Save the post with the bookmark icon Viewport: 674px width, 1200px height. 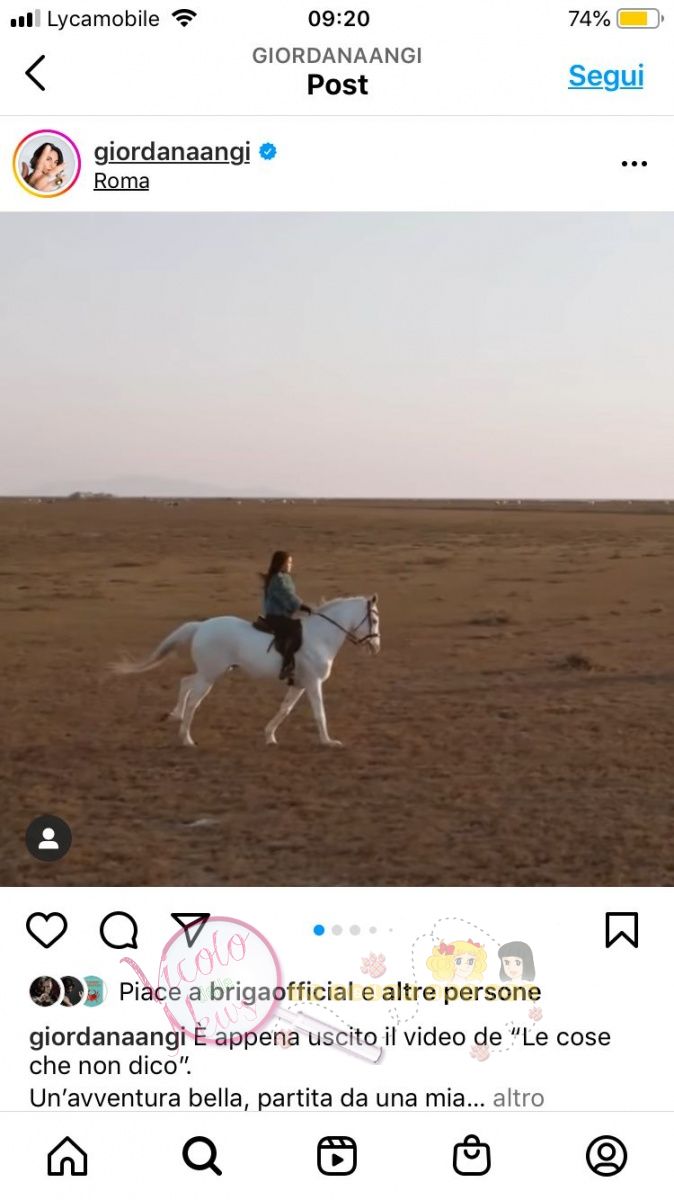click(621, 930)
